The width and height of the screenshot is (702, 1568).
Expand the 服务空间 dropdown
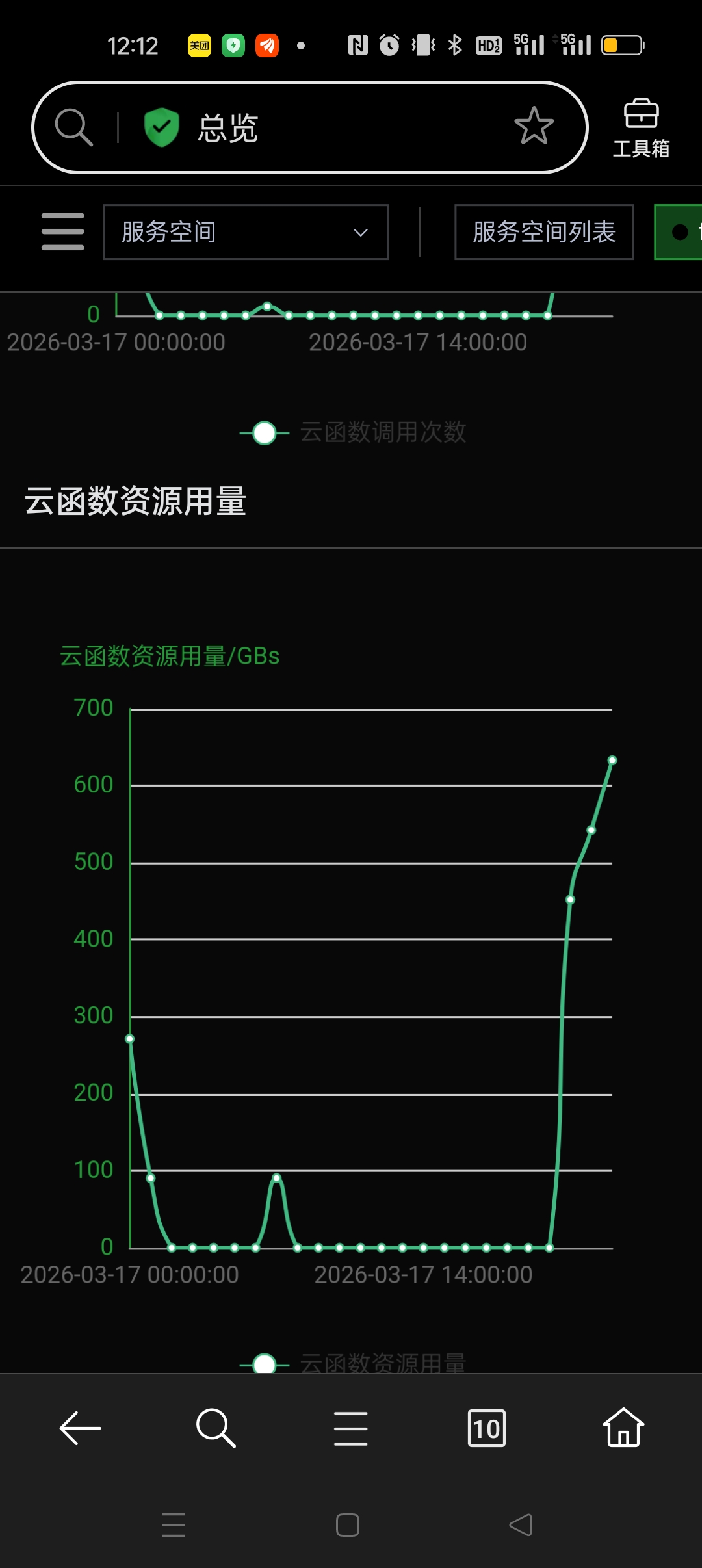click(246, 232)
